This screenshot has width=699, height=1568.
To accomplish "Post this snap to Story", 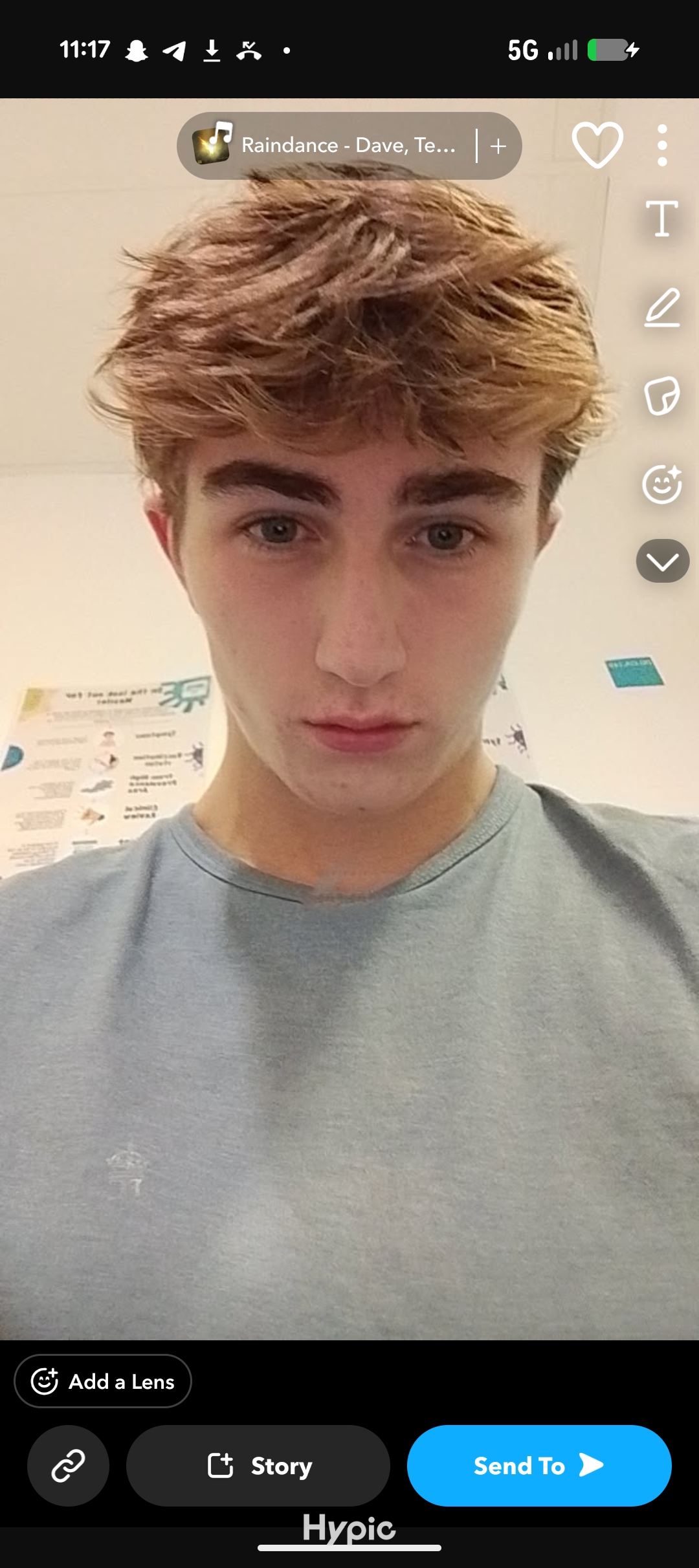I will point(258,1465).
